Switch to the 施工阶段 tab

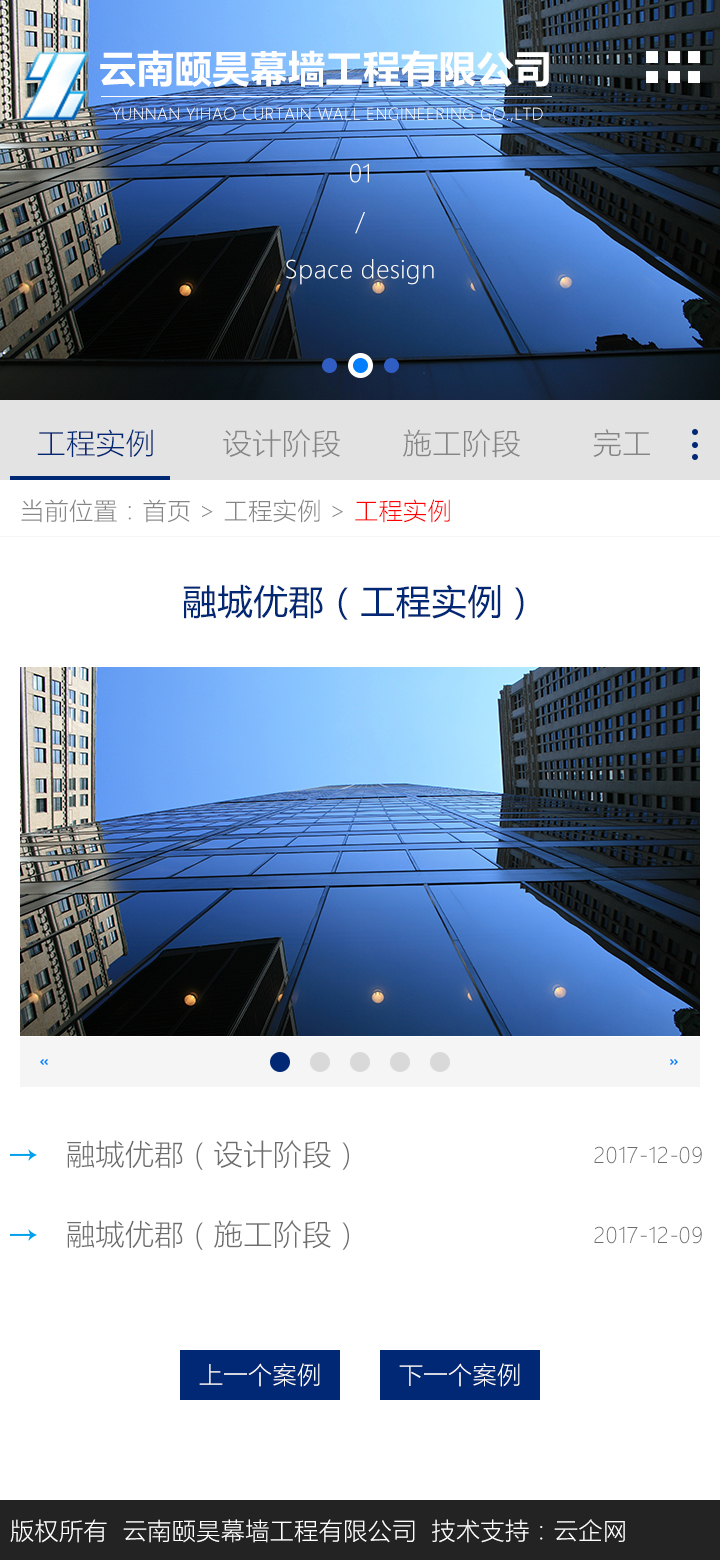[460, 443]
